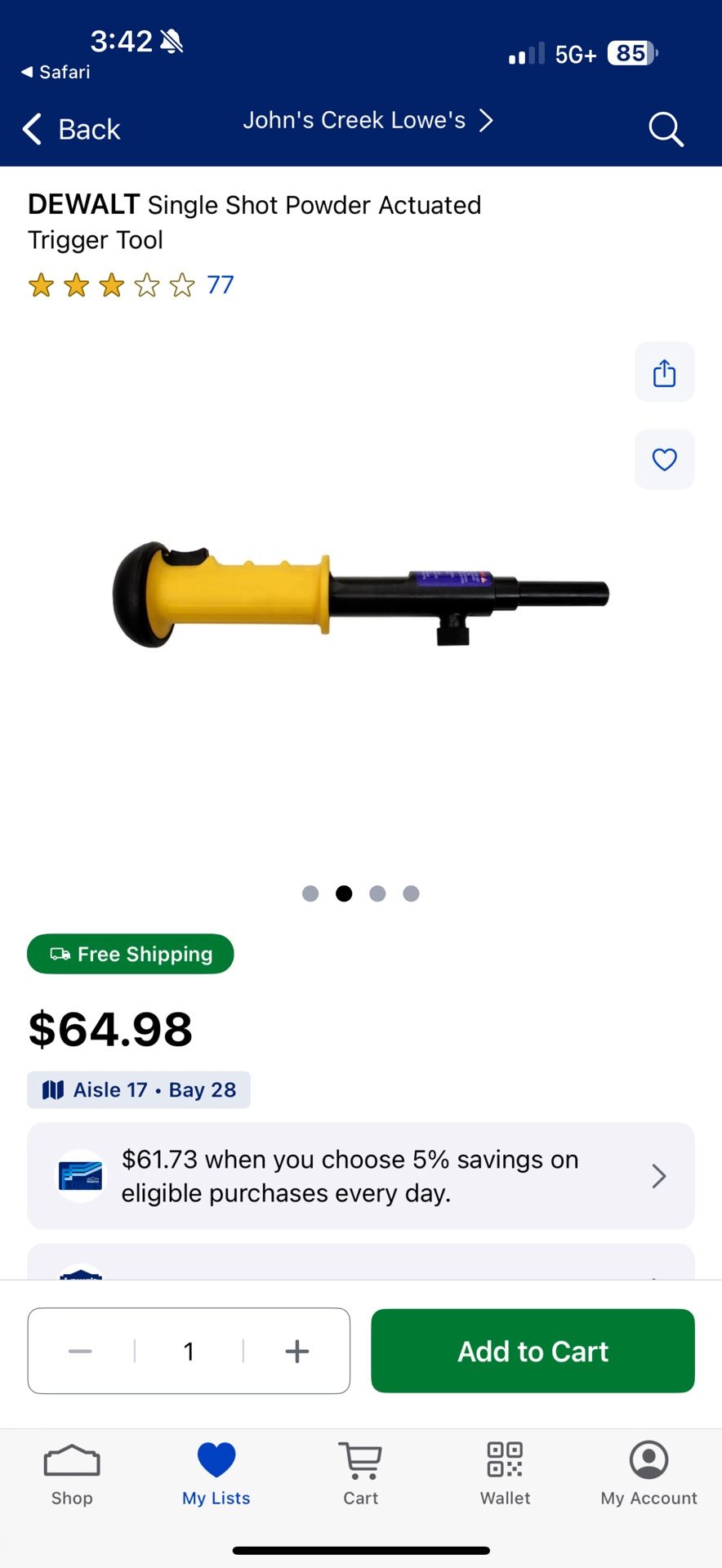Open the Wallet tab

(x=505, y=1474)
